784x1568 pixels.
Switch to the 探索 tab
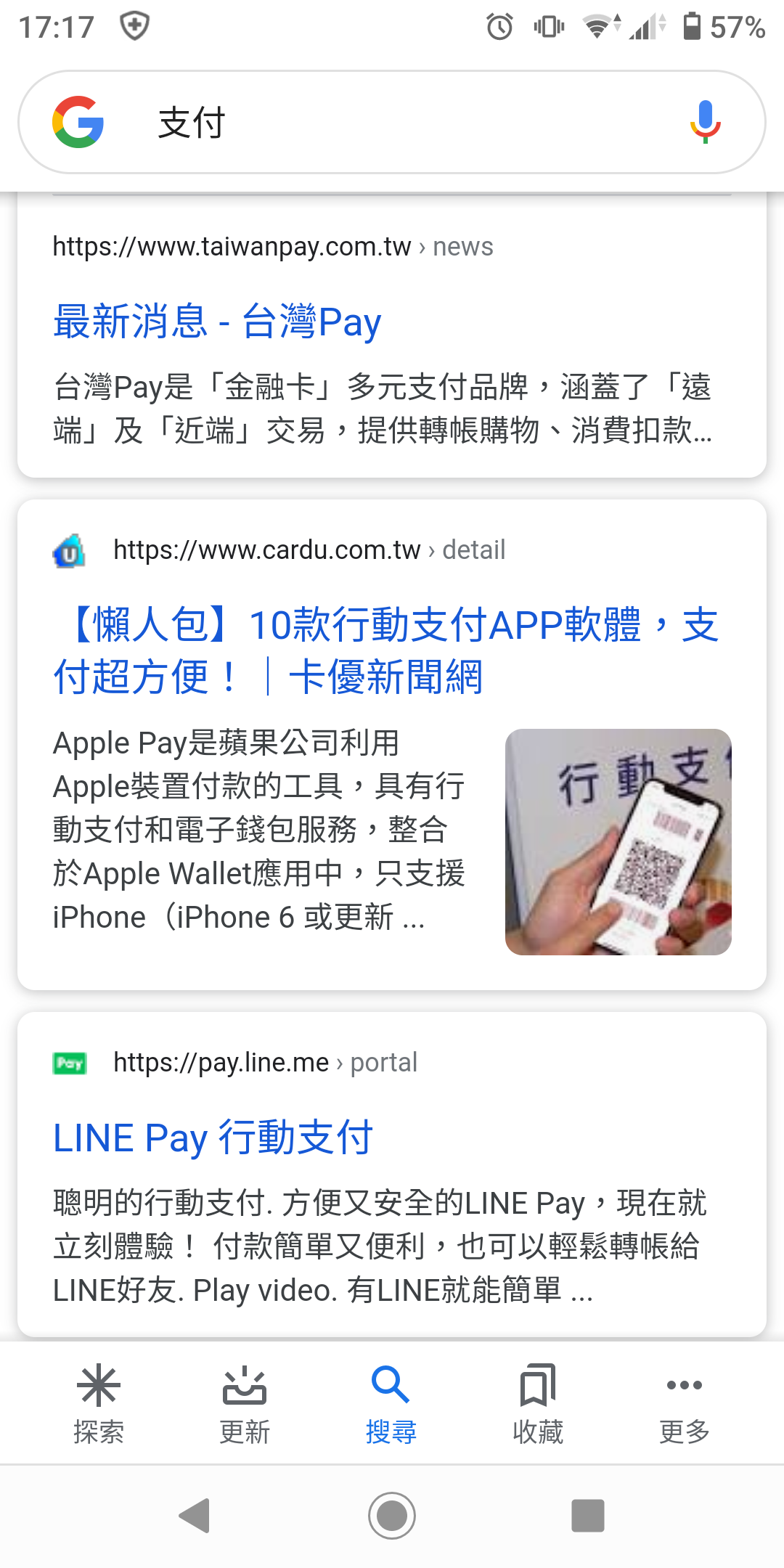tap(99, 1403)
